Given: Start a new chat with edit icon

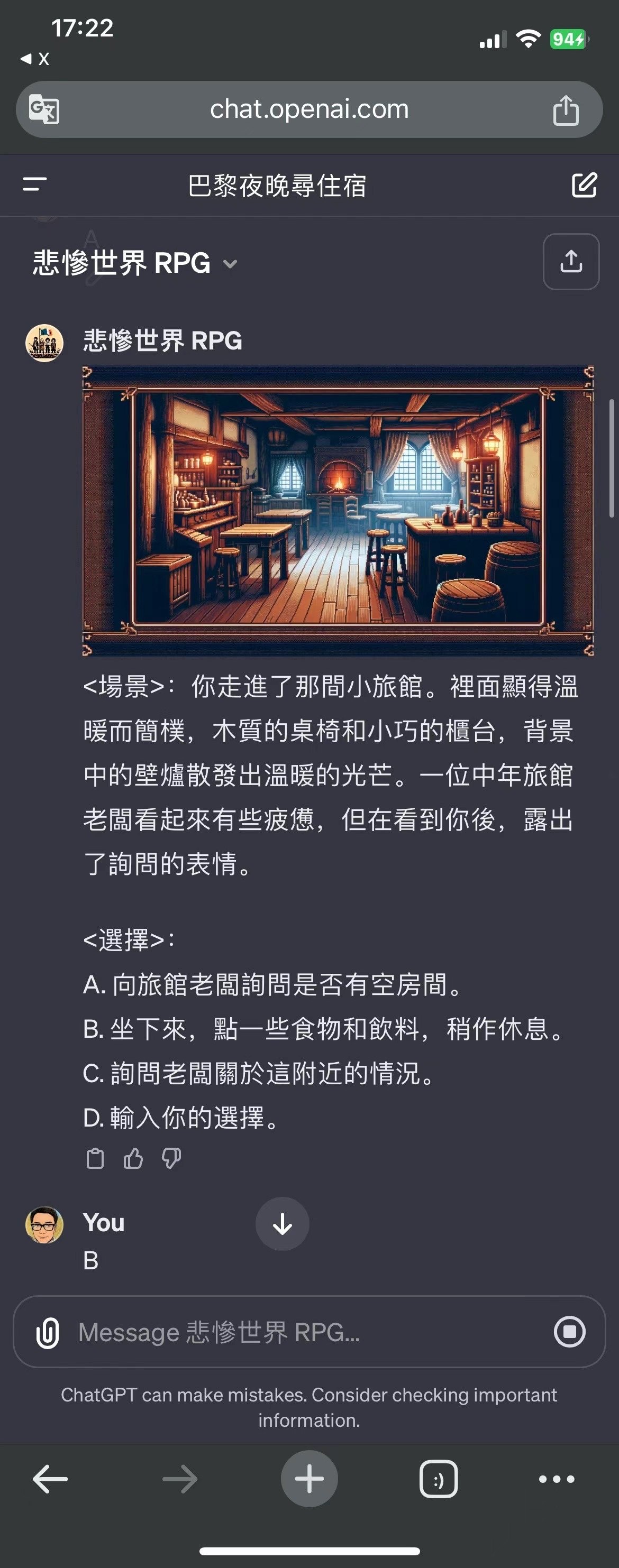Looking at the screenshot, I should coord(584,185).
